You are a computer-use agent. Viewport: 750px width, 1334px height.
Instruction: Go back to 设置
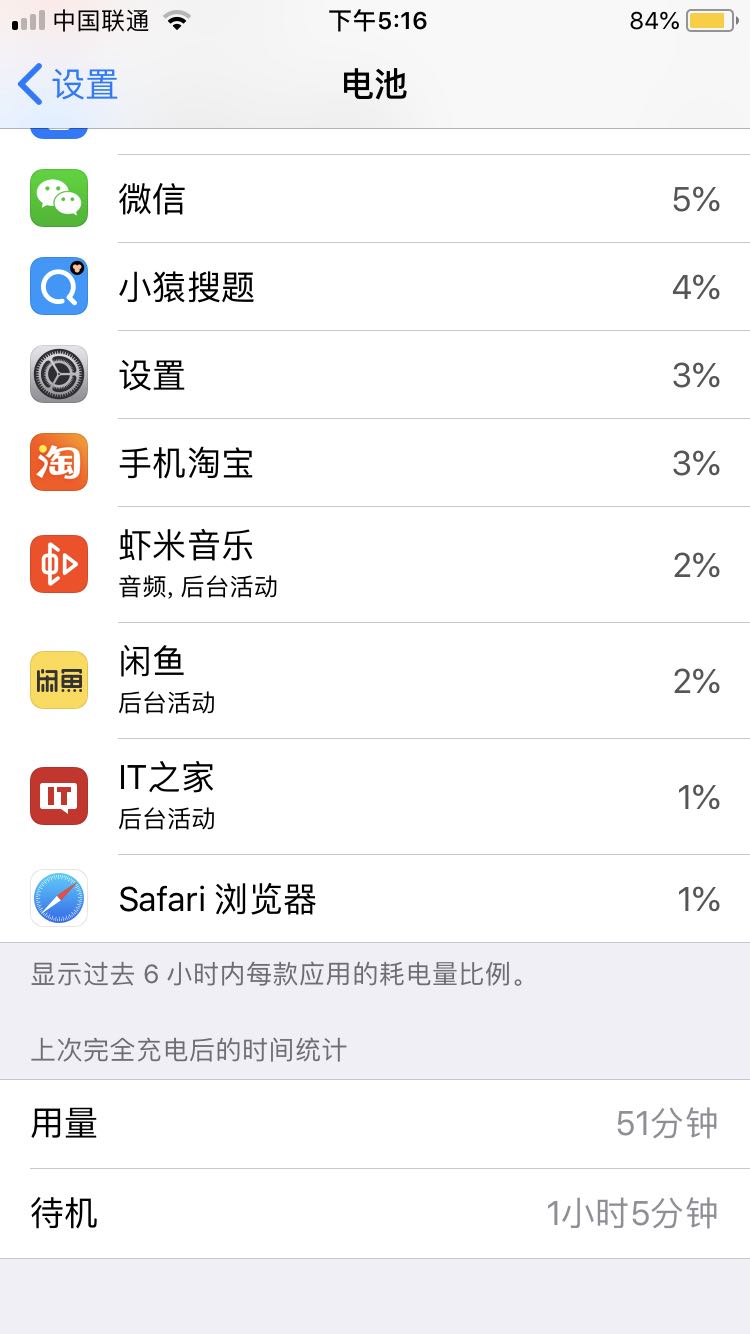(68, 85)
